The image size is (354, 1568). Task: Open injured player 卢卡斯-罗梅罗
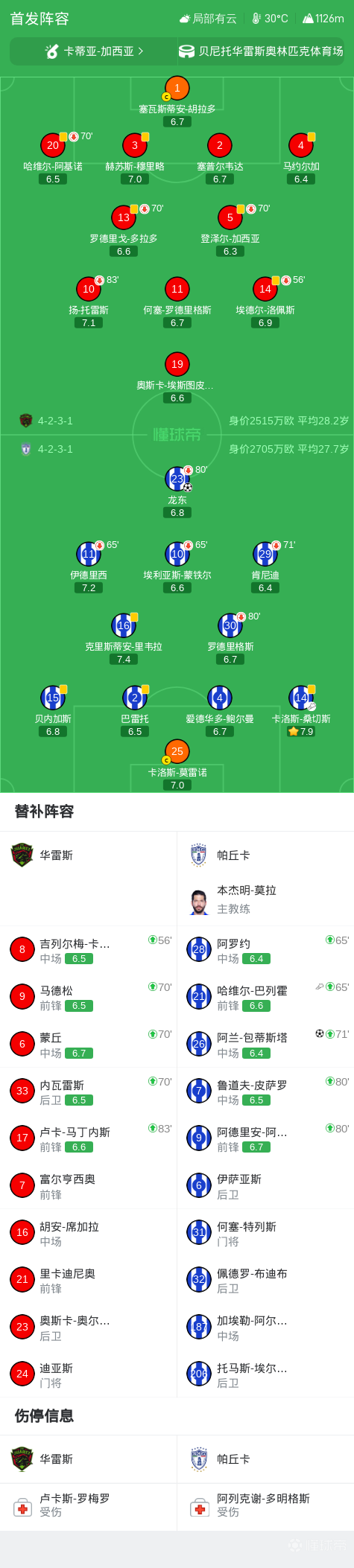[x=89, y=1505]
